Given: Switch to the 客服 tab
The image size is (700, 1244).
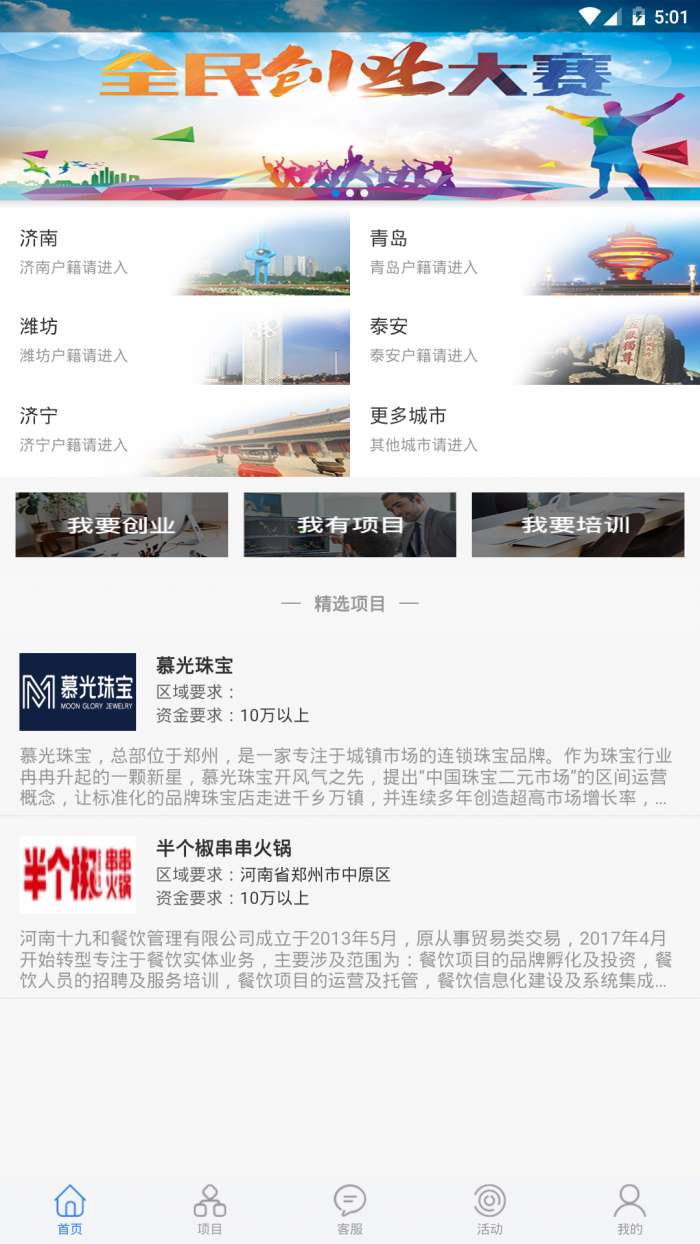Looking at the screenshot, I should 350,1210.
